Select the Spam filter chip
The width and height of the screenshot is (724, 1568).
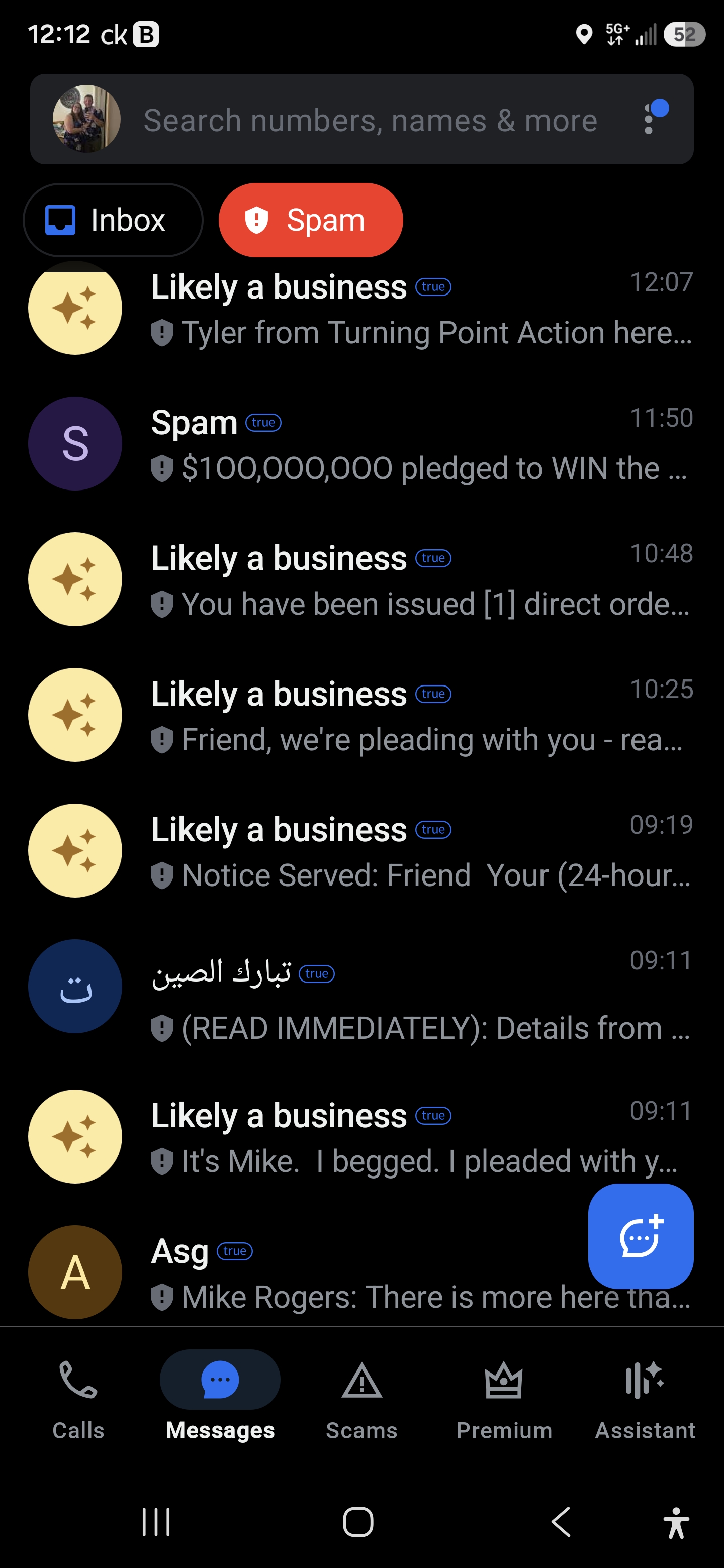[311, 220]
